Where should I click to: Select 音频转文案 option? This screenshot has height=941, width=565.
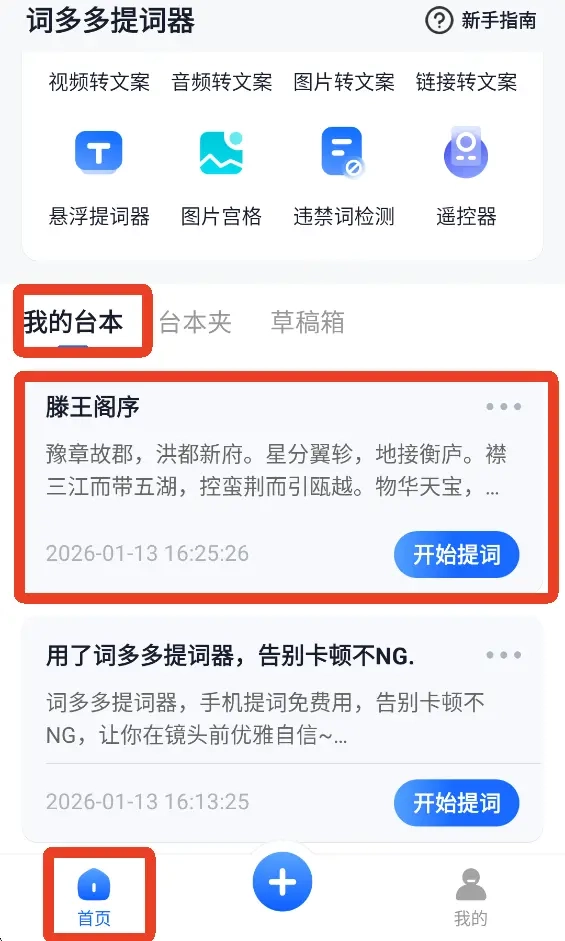click(222, 82)
